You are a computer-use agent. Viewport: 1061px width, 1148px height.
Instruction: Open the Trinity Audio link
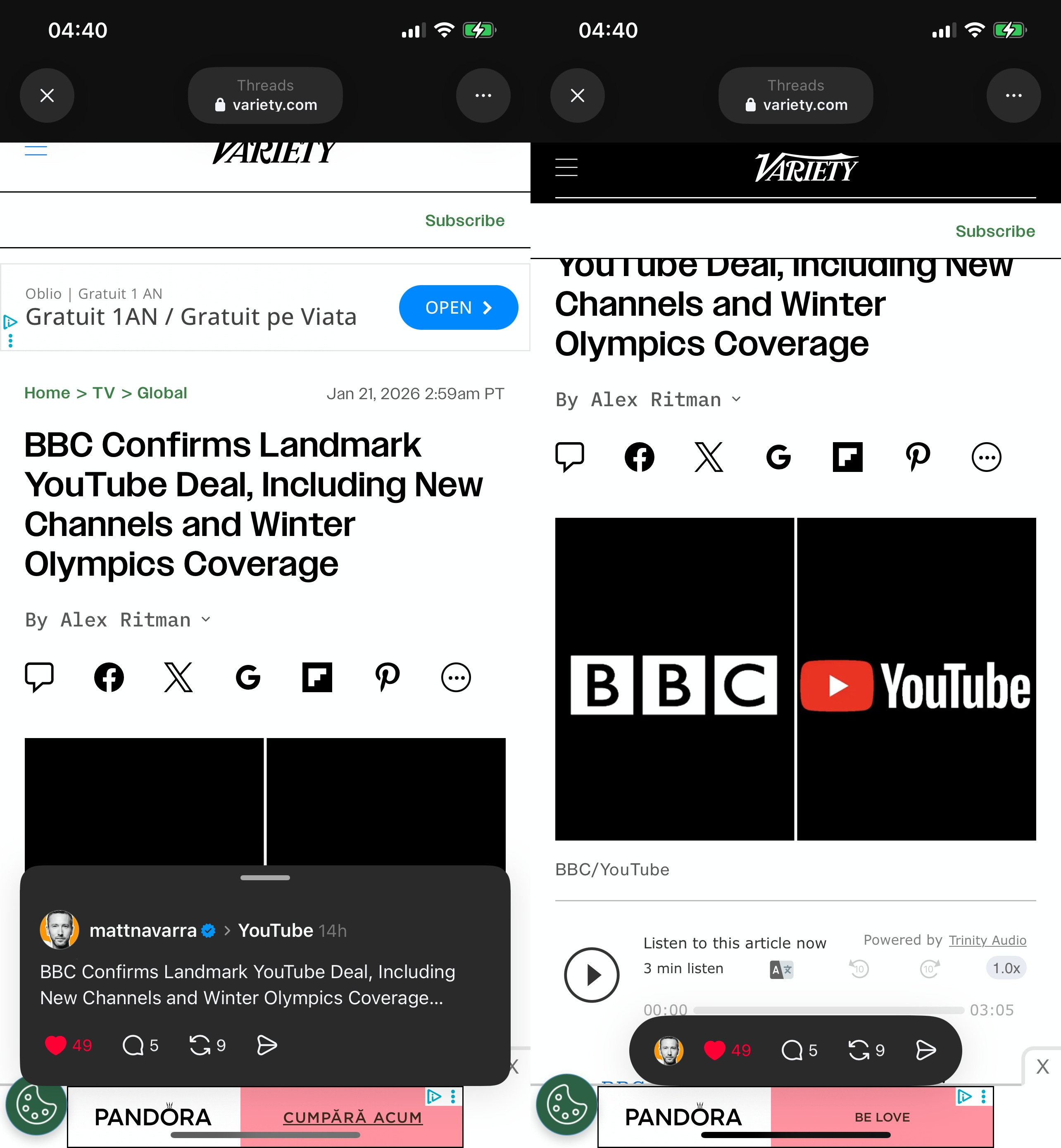[987, 940]
